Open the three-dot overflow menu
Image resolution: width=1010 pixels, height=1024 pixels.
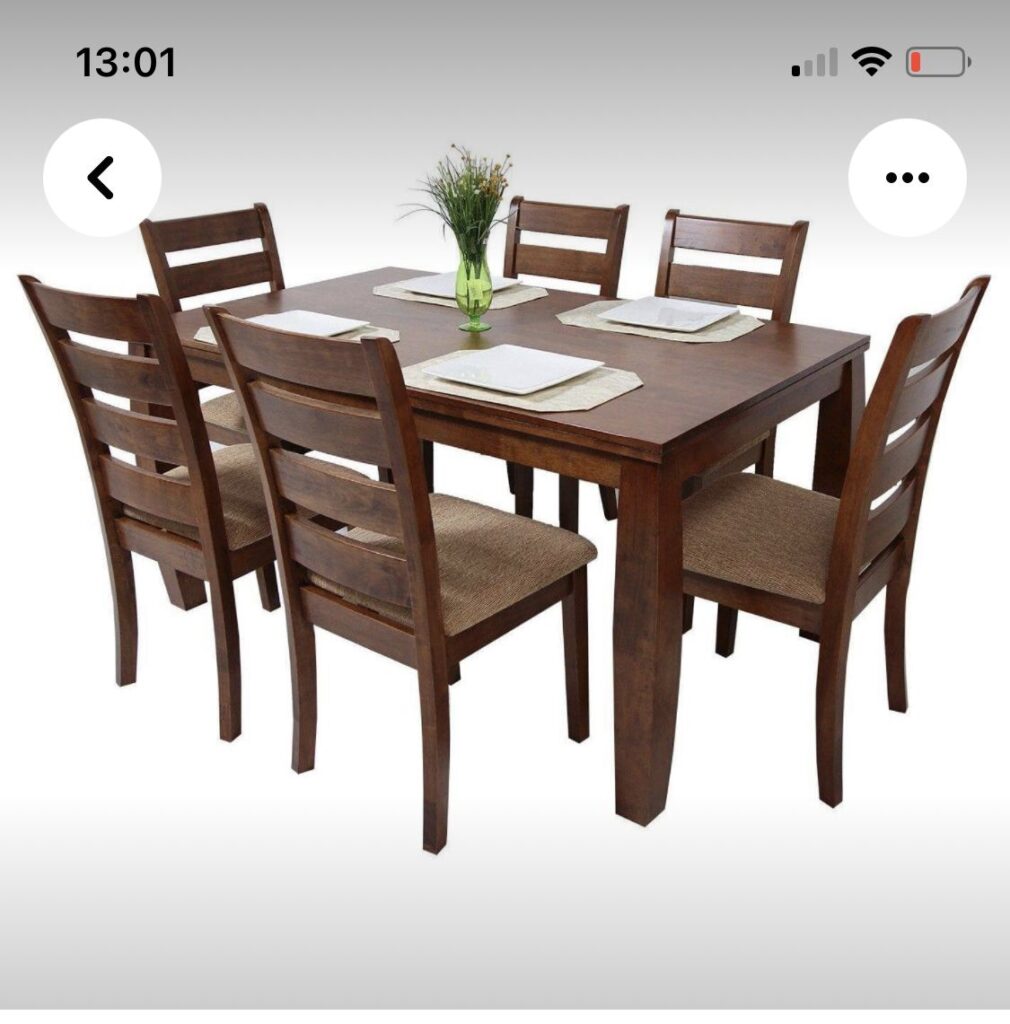[x=906, y=178]
